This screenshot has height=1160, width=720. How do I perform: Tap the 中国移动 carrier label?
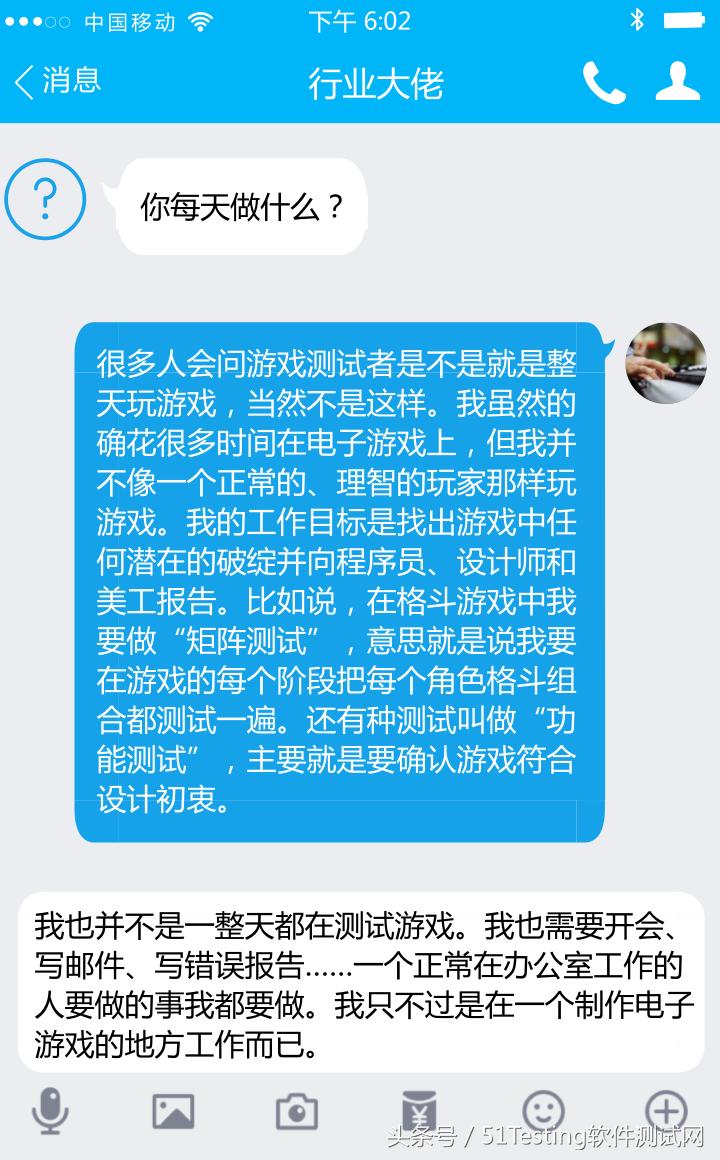[130, 20]
